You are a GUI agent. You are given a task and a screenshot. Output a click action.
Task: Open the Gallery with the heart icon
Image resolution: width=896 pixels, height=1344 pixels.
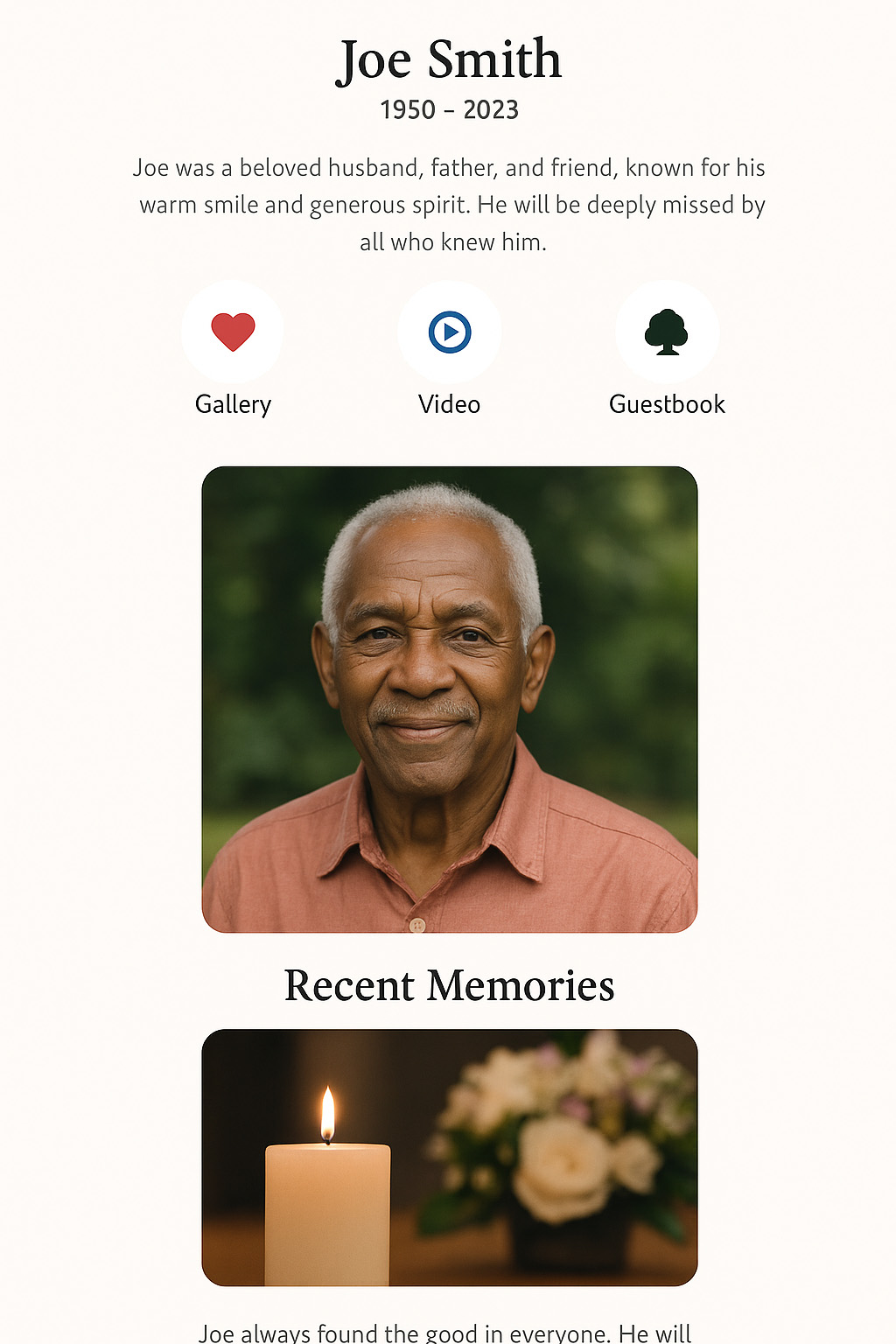click(233, 332)
